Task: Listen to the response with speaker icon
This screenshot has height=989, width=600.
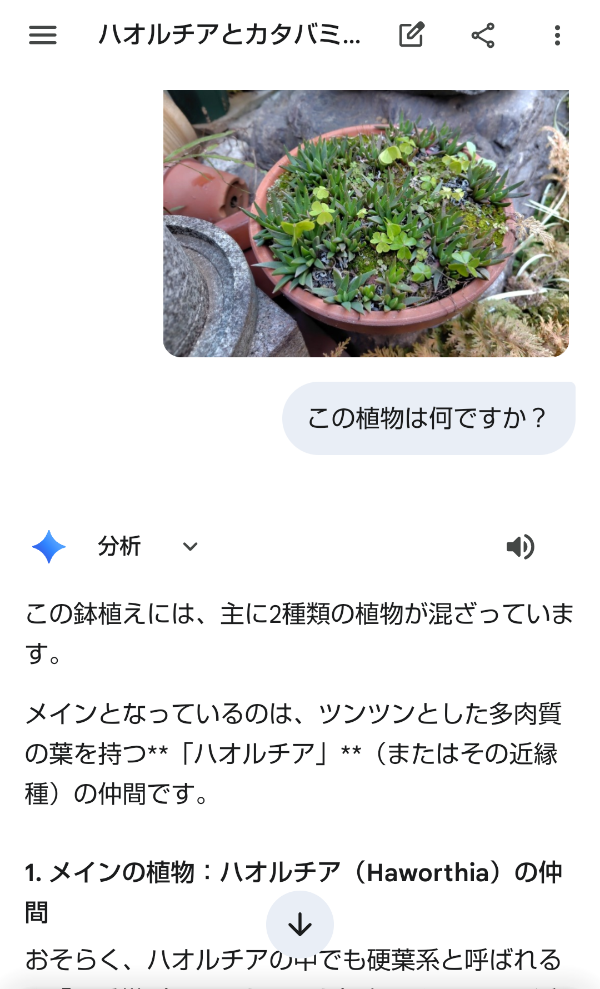Action: tap(521, 546)
